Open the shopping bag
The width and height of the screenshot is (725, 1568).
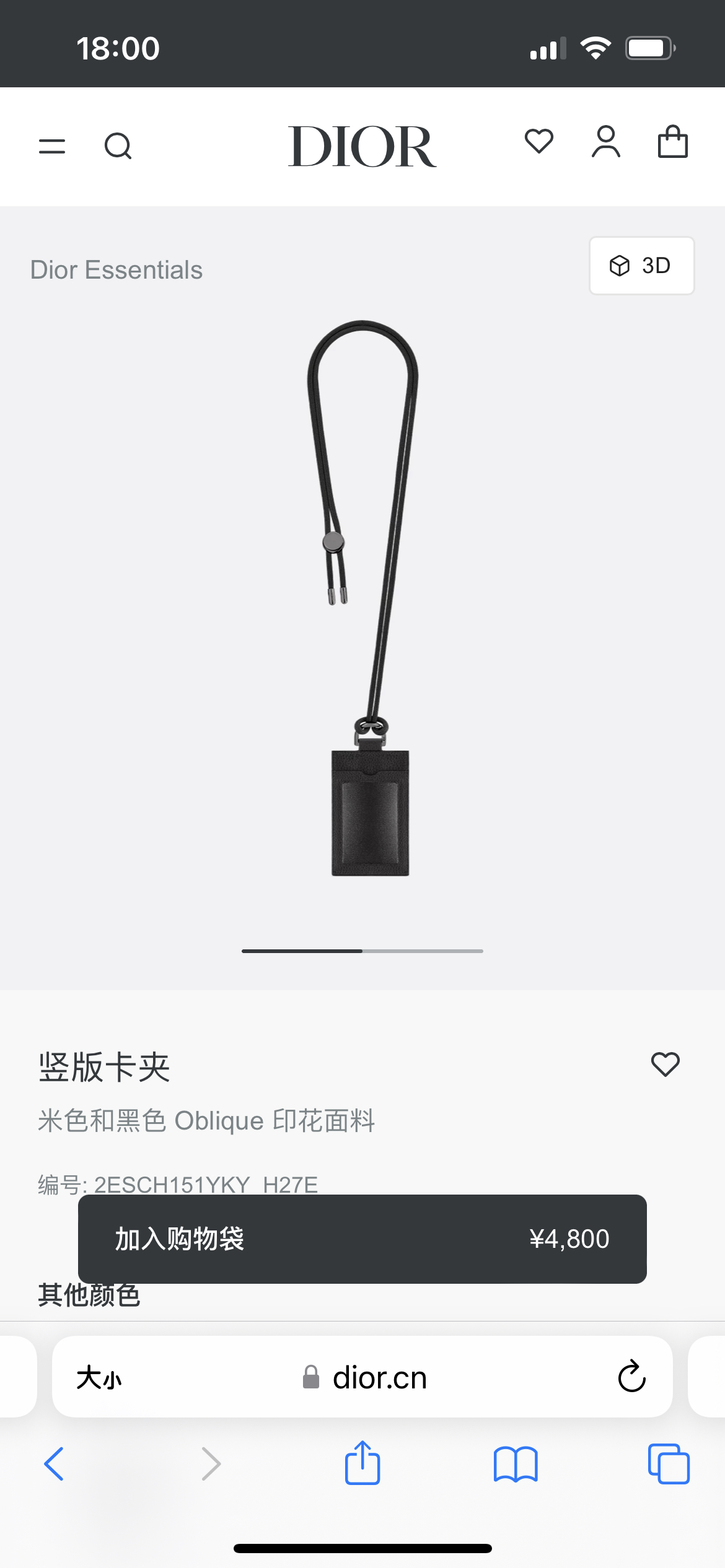672,142
